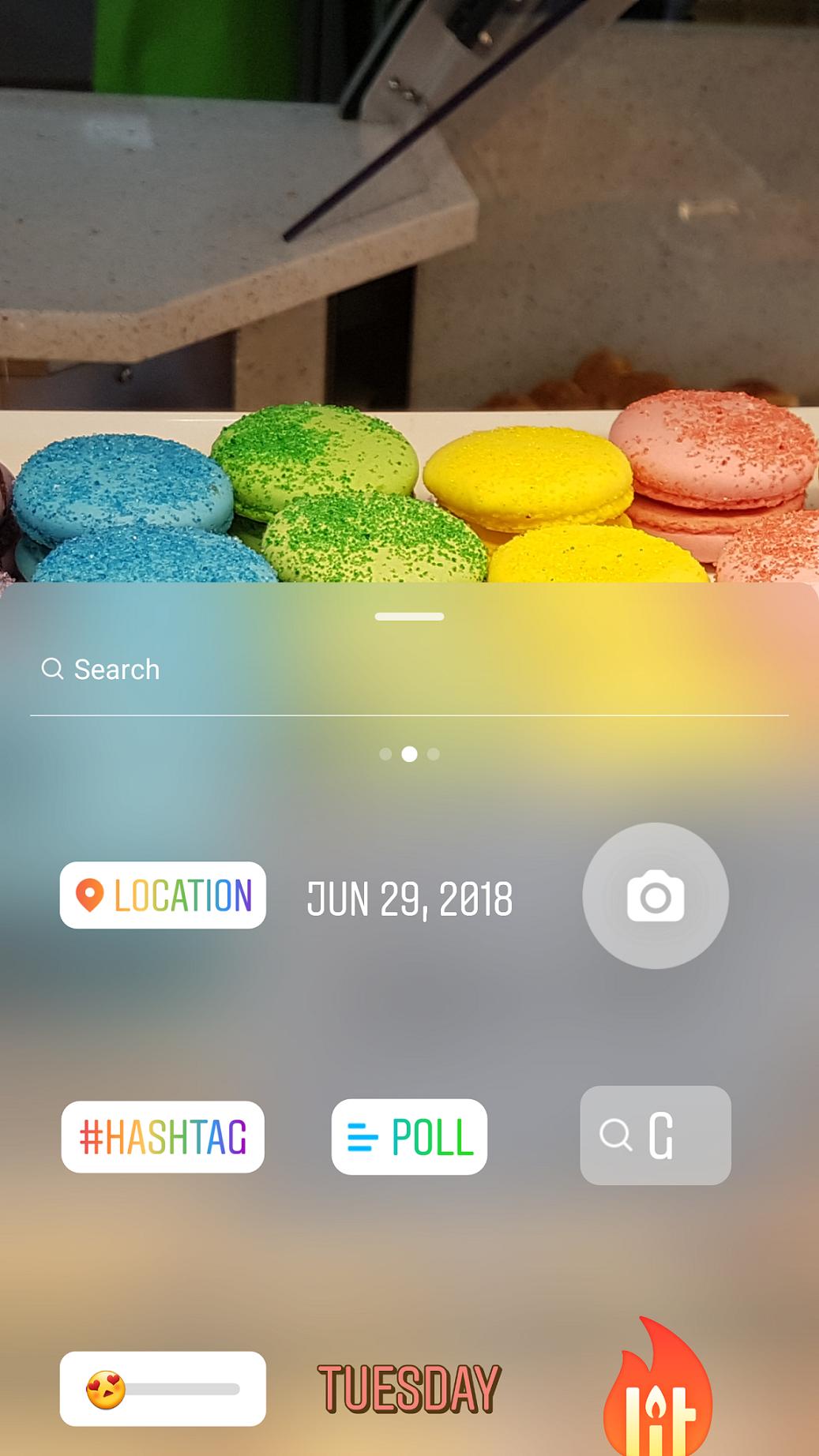Add the Location sticker

click(x=163, y=895)
